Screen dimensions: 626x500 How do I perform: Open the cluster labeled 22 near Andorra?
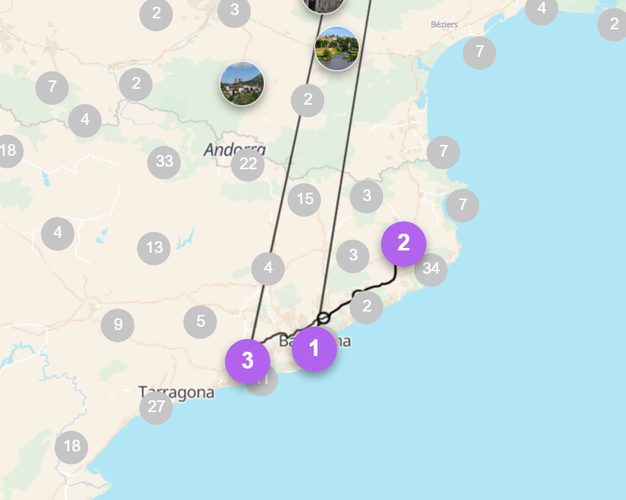tap(248, 165)
